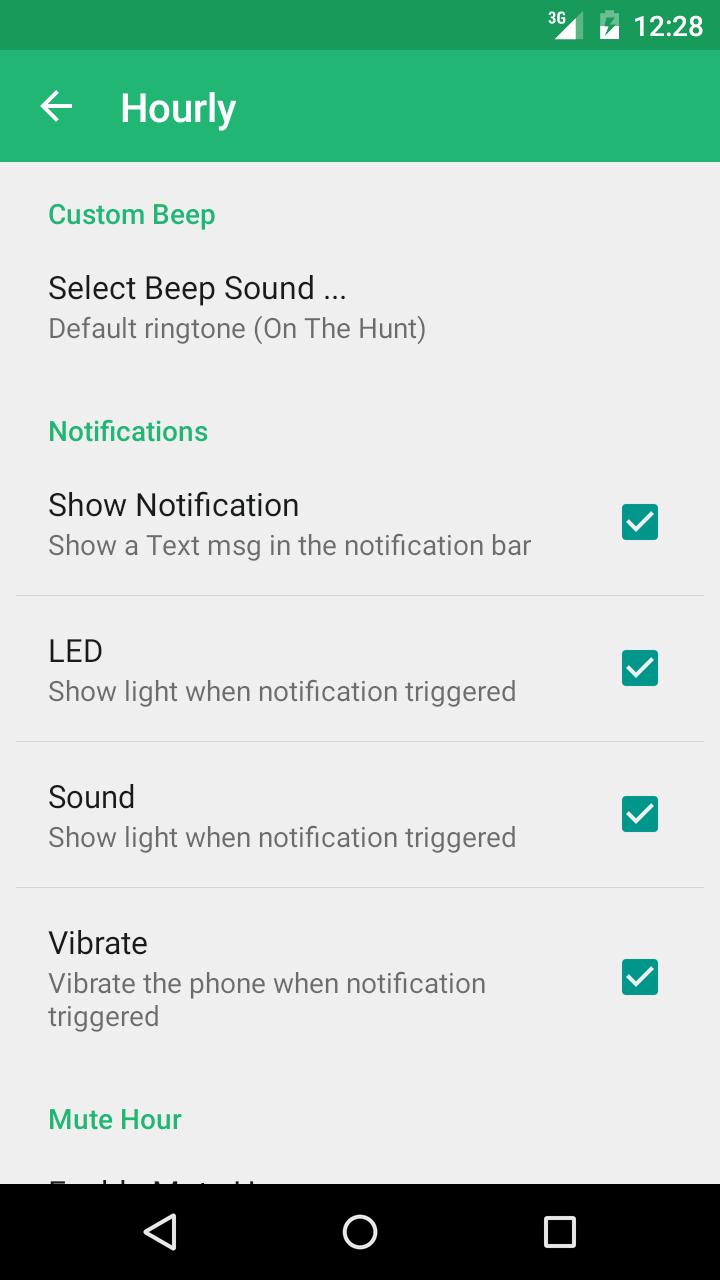Toggle the Sound checkbox off

pos(639,814)
